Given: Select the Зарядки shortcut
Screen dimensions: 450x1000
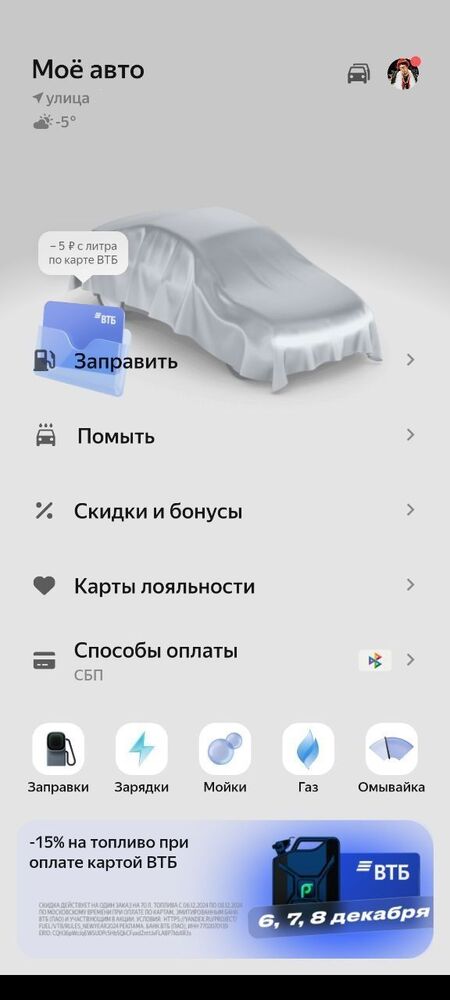Looking at the screenshot, I should click(142, 758).
